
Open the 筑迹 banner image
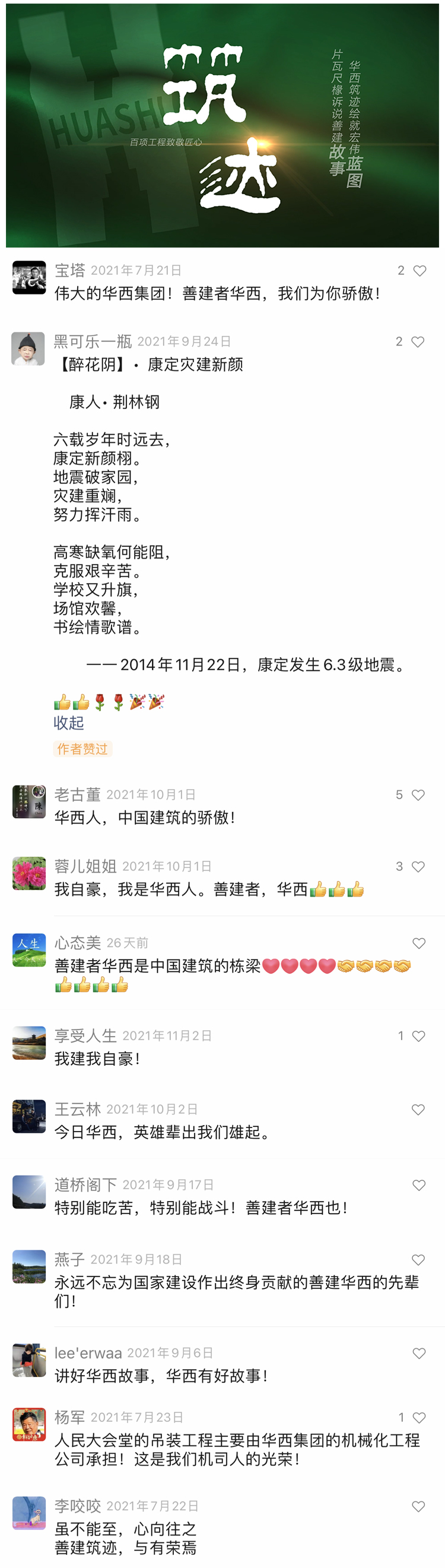tap(223, 125)
